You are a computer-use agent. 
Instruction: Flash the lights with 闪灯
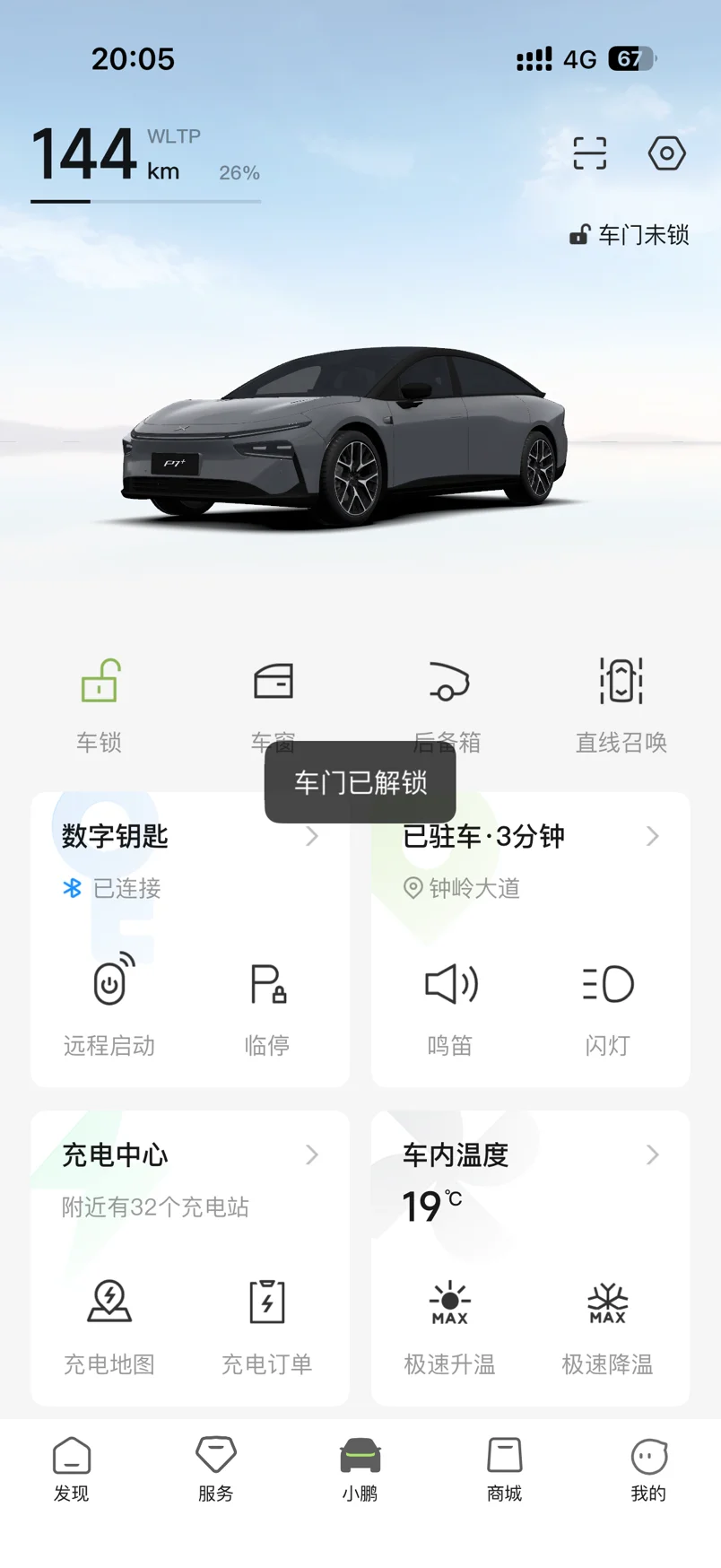coord(608,1003)
